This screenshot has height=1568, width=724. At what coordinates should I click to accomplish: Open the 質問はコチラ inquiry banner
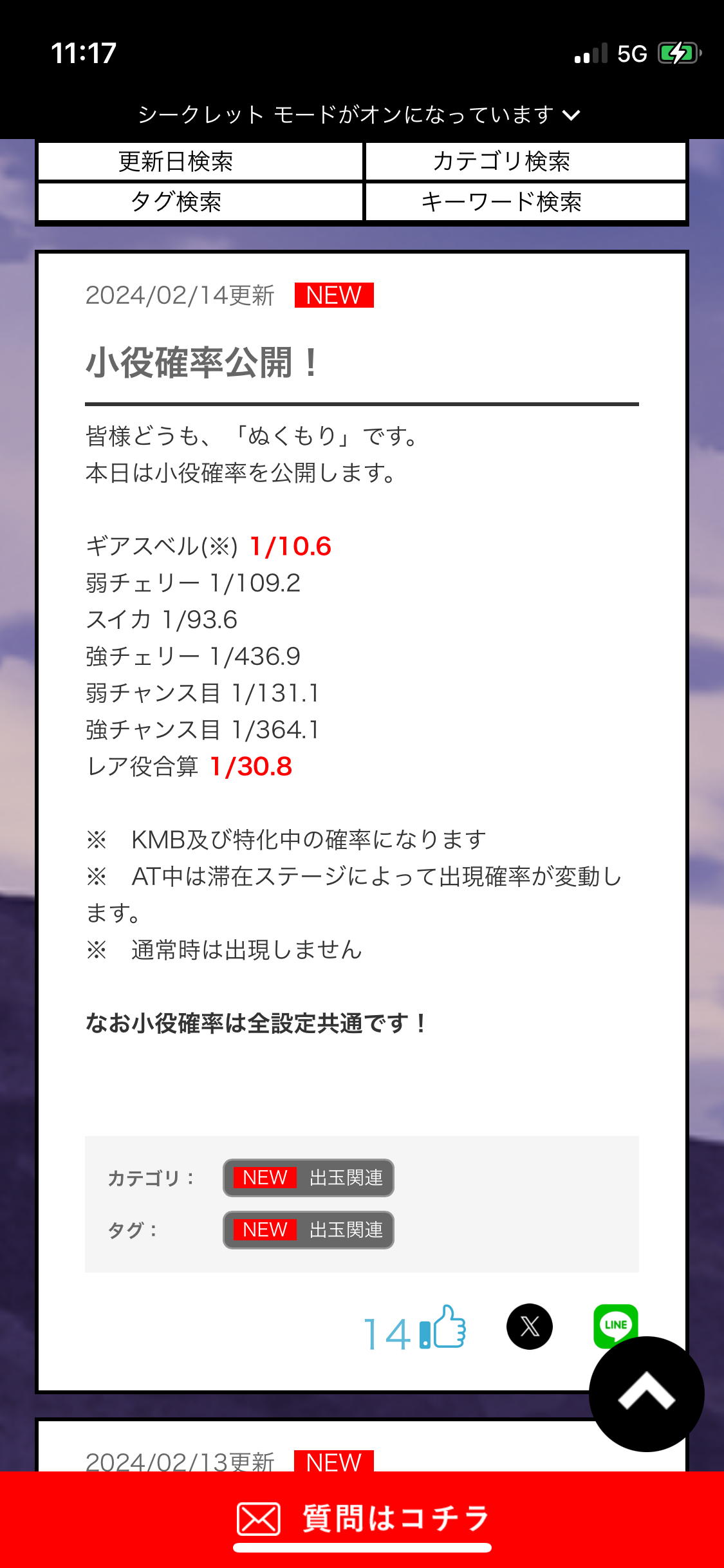click(x=362, y=1519)
